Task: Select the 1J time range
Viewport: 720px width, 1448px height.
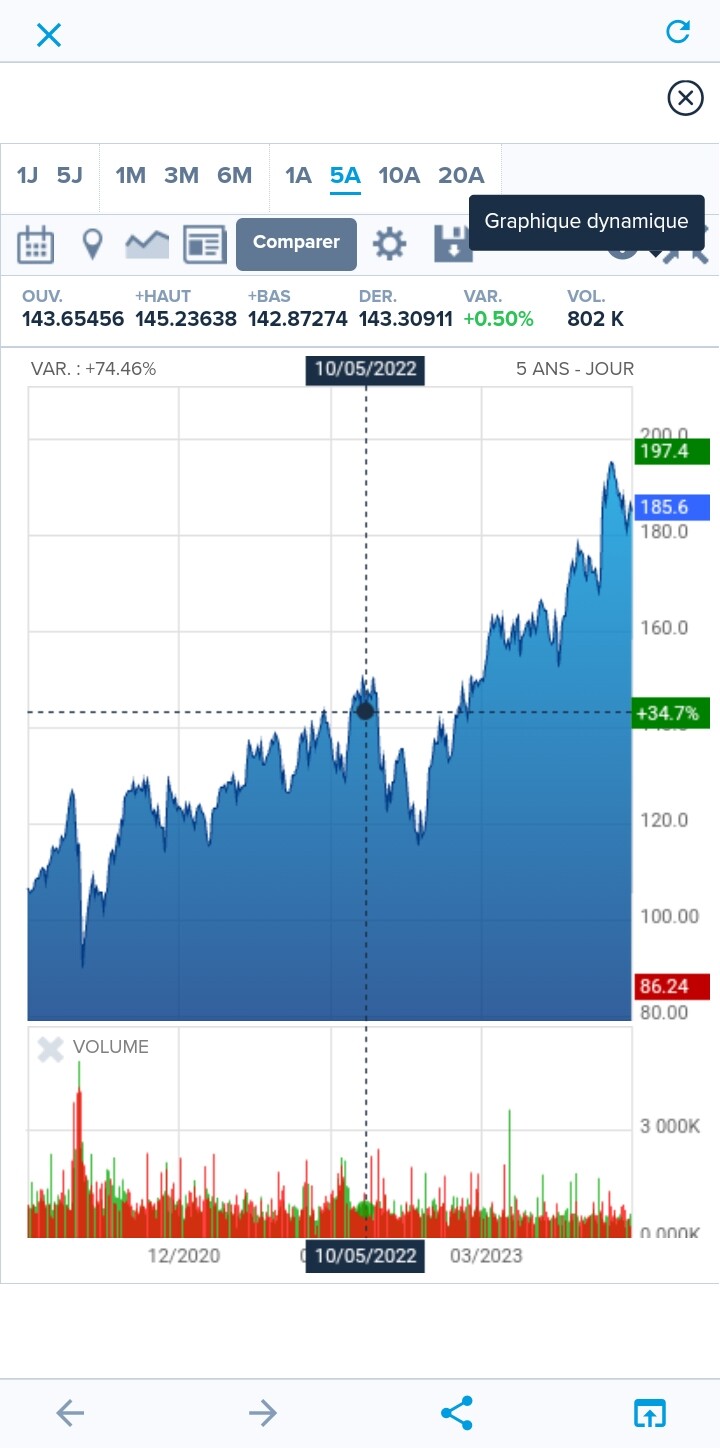Action: pyautogui.click(x=27, y=176)
